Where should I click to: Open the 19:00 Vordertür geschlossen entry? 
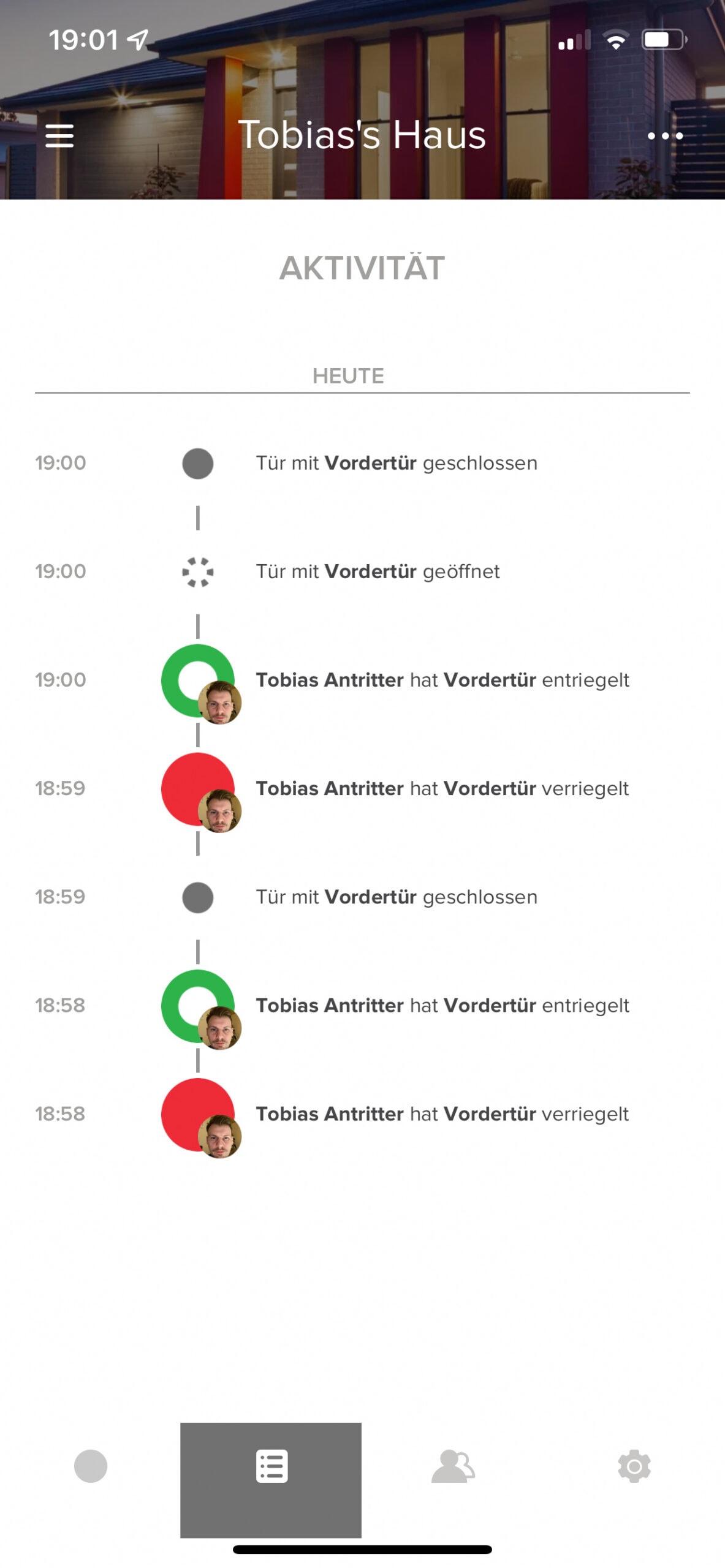[362, 463]
